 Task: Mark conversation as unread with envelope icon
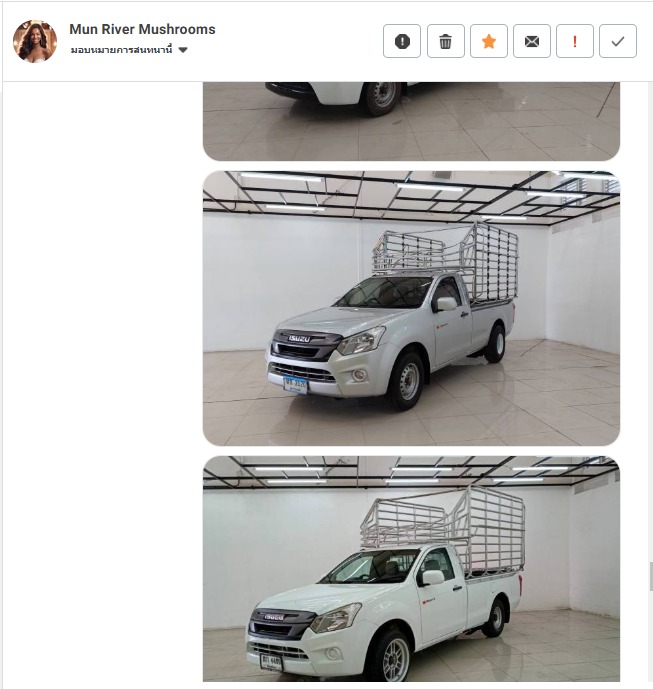pyautogui.click(x=532, y=41)
